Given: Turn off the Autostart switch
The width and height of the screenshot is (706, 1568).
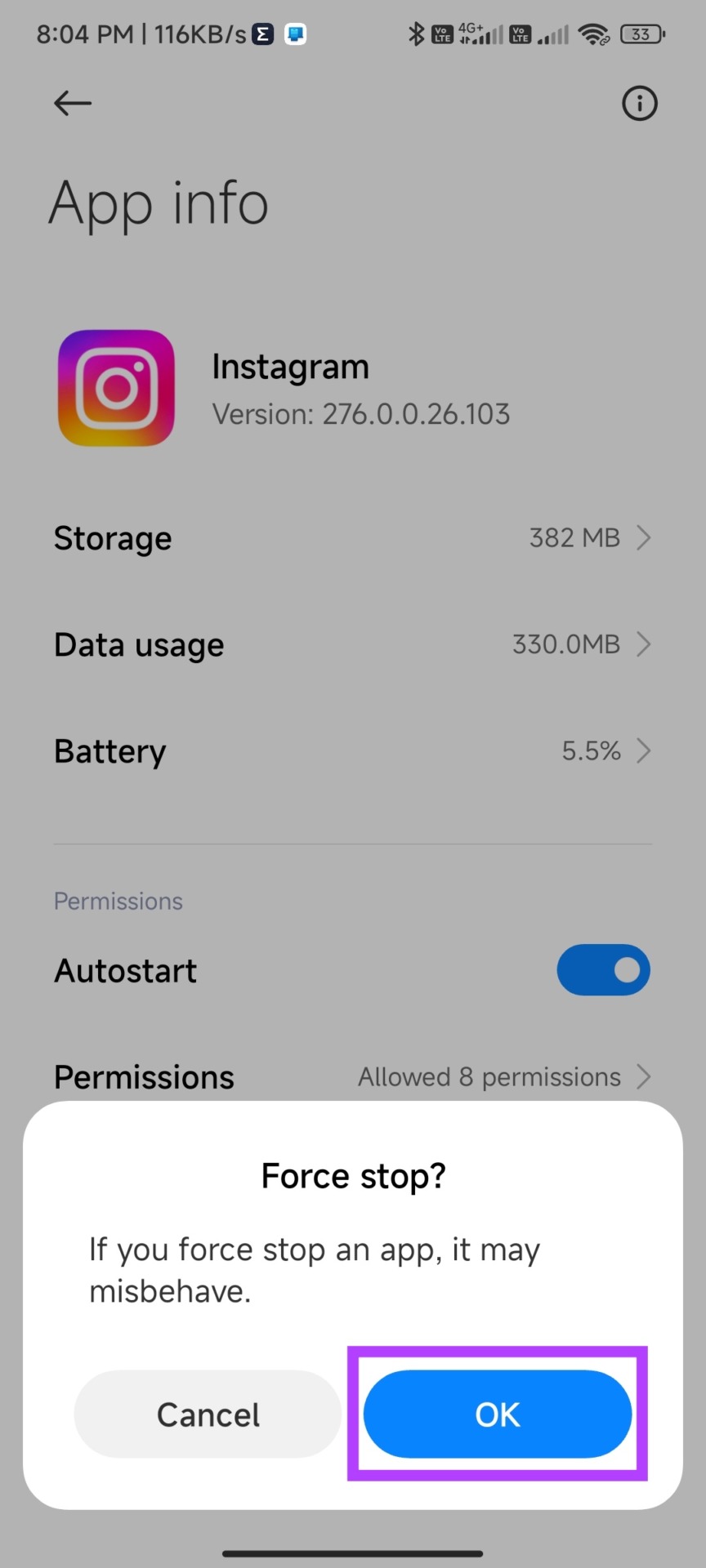Looking at the screenshot, I should tap(603, 970).
